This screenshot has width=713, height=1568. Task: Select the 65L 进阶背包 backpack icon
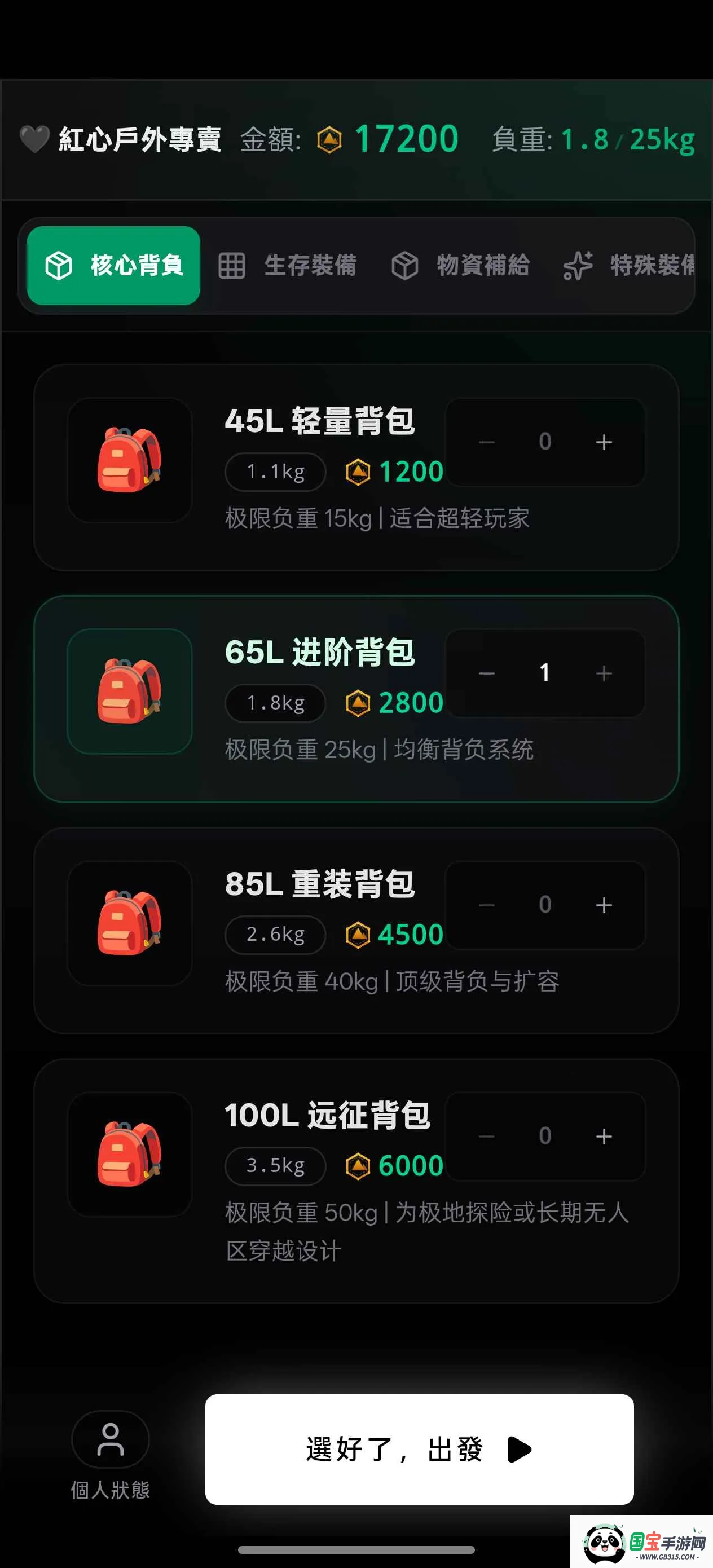coord(129,693)
